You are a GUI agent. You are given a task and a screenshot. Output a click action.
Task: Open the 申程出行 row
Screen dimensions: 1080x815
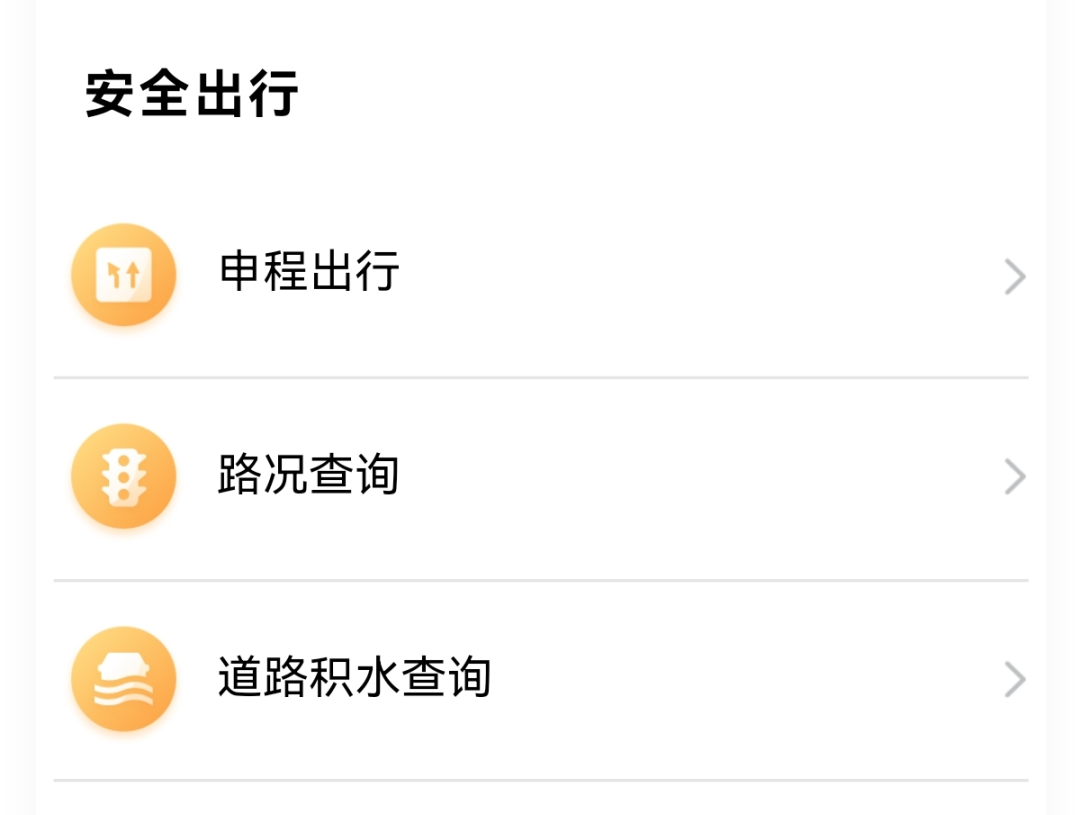541,275
